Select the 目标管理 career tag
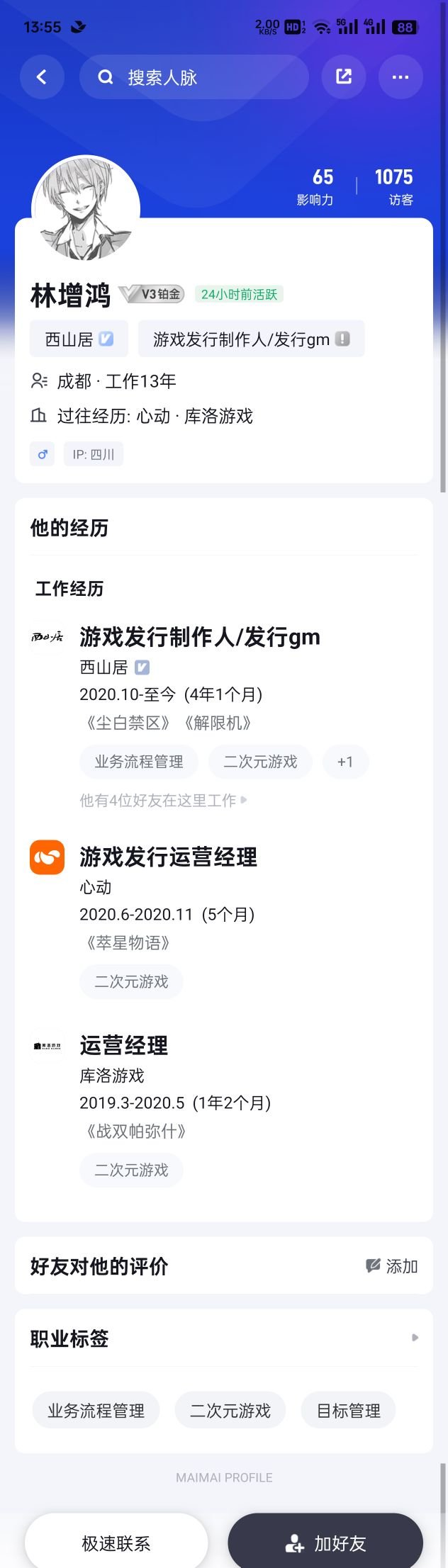Screen dimensions: 448x1568 pos(348,1411)
